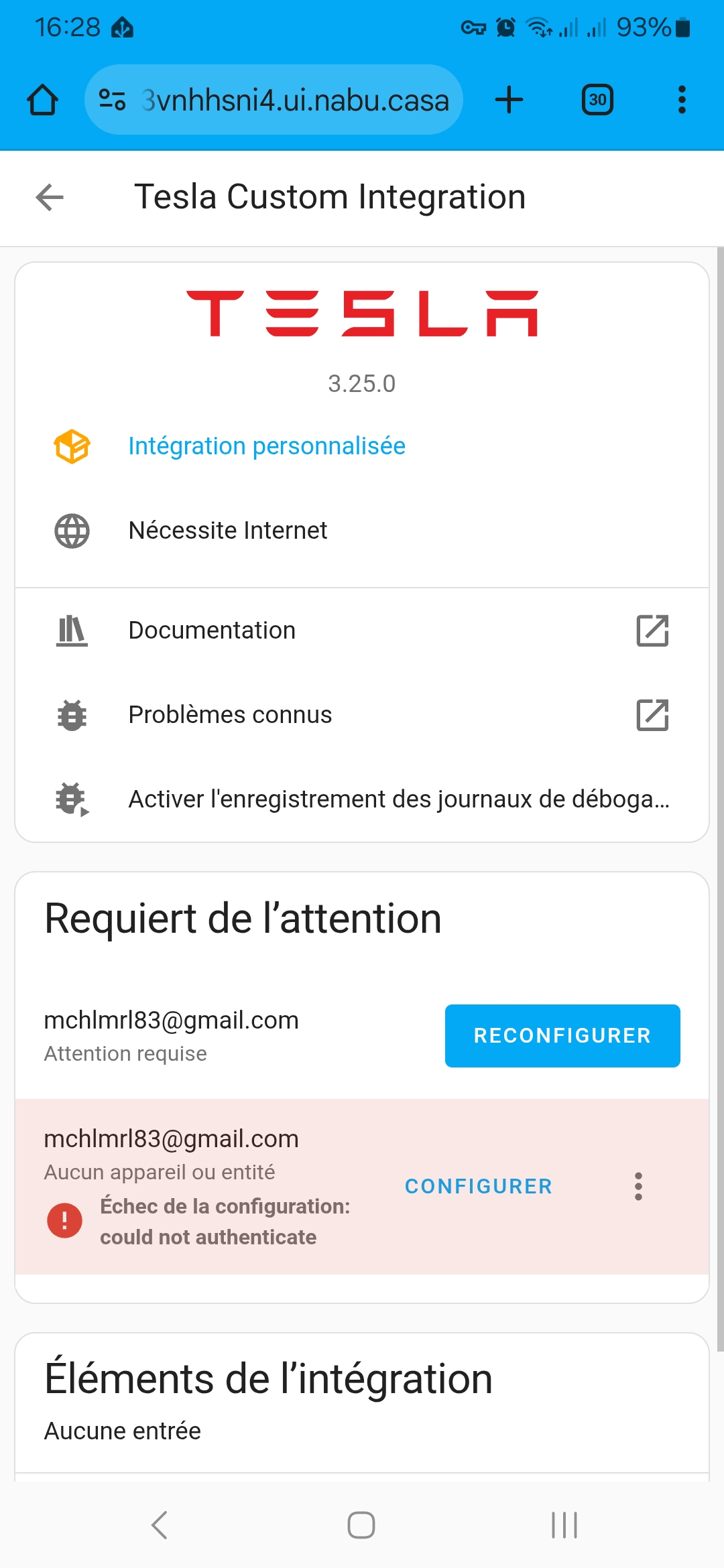
Task: Open the three-dot menu beside CONFIGURER
Action: point(638,1187)
